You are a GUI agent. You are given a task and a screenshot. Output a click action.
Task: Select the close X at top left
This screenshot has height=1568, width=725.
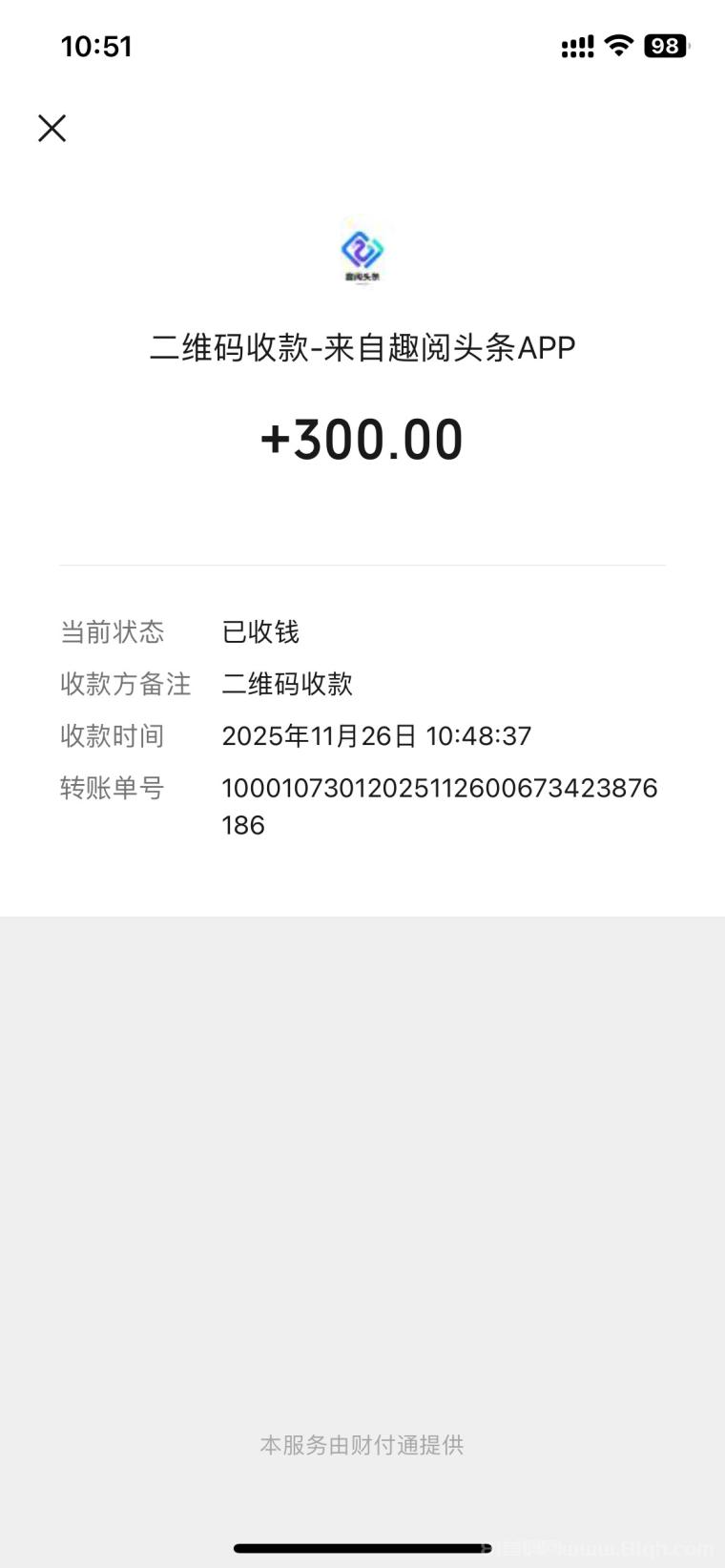[x=52, y=128]
